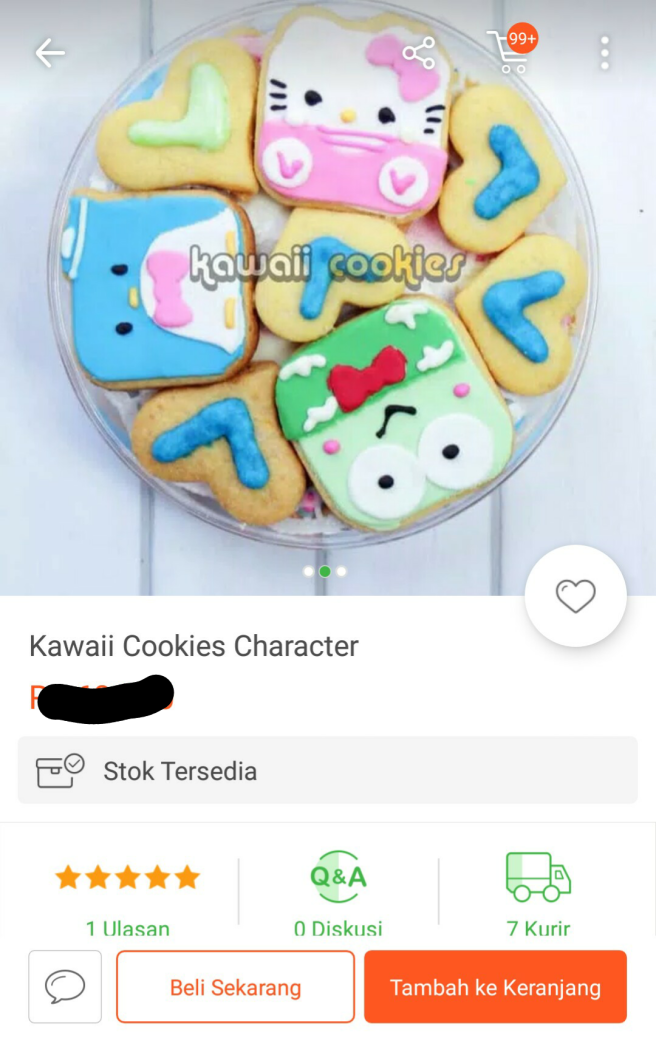Tap Tambah ke Keranjang button

495,987
